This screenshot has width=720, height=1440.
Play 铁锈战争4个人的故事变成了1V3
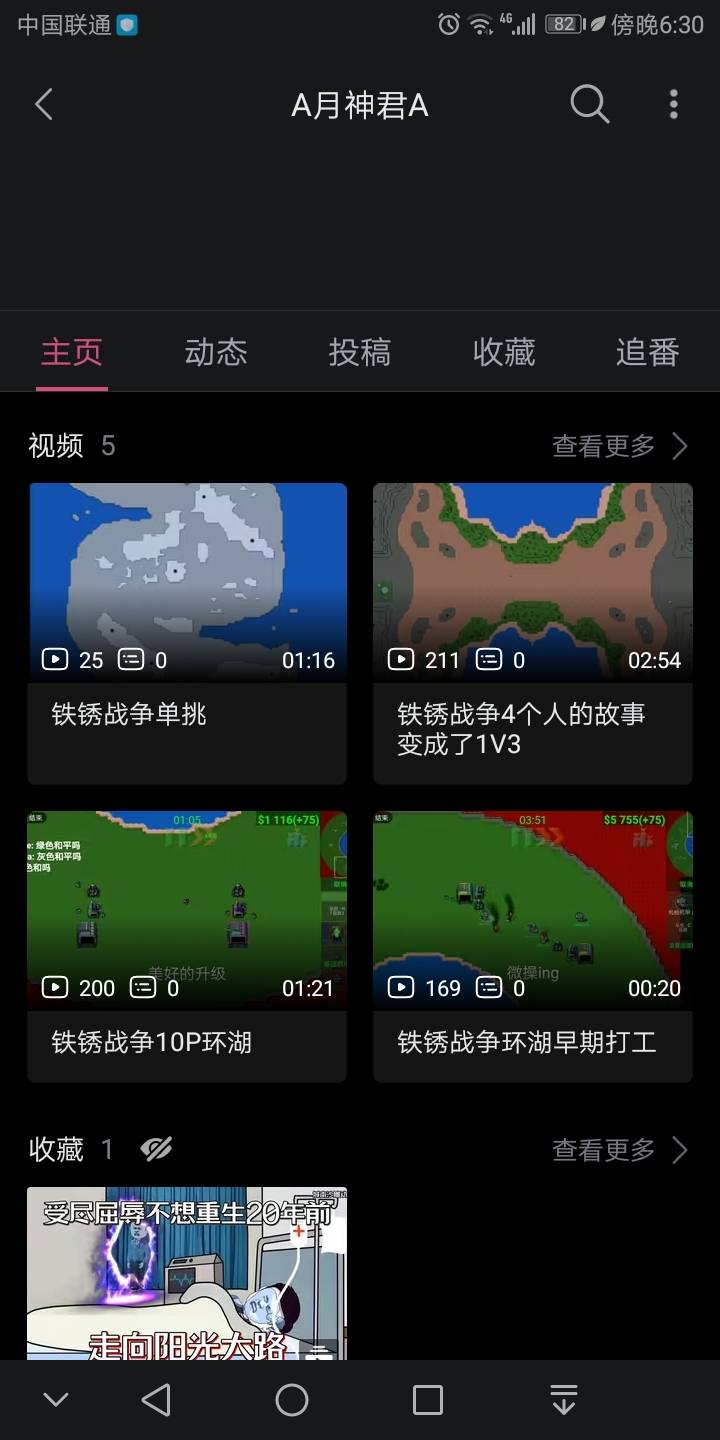coord(533,632)
